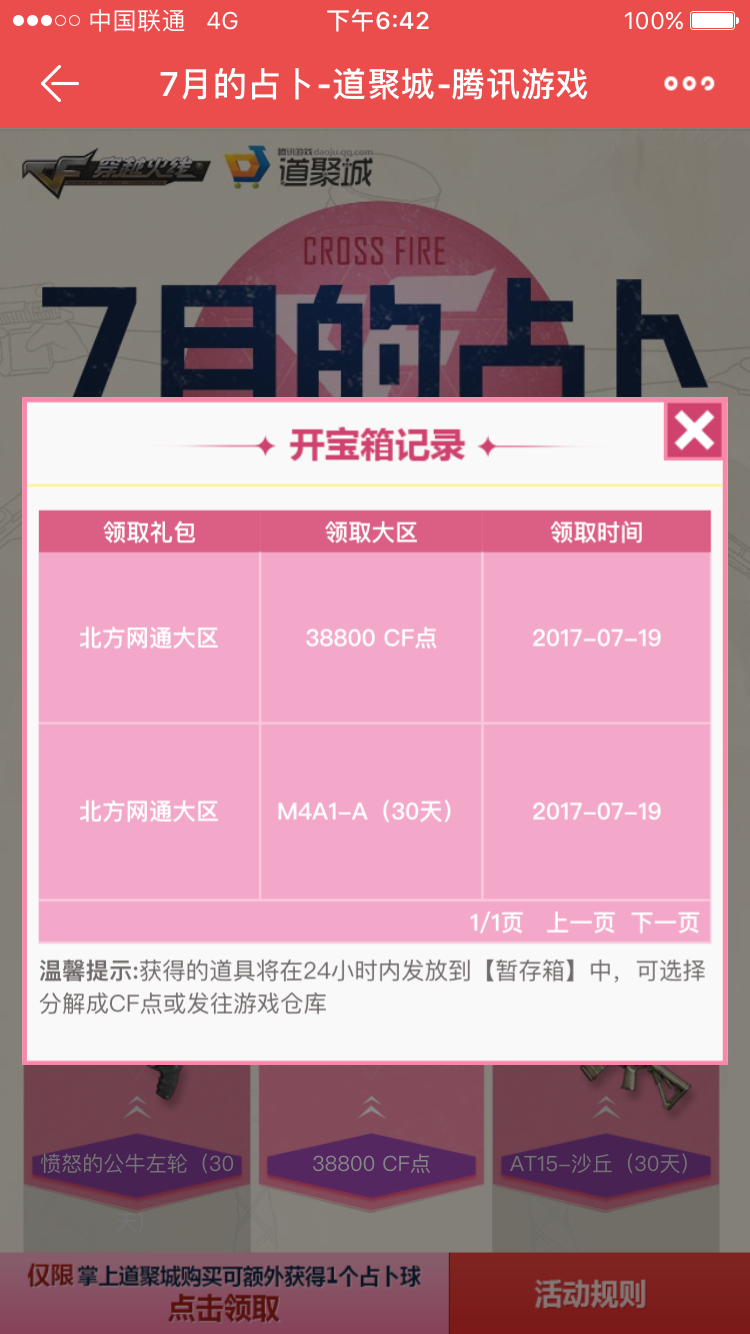The image size is (750, 1334).
Task: Go to the next page via 下一页
Action: coord(665,922)
